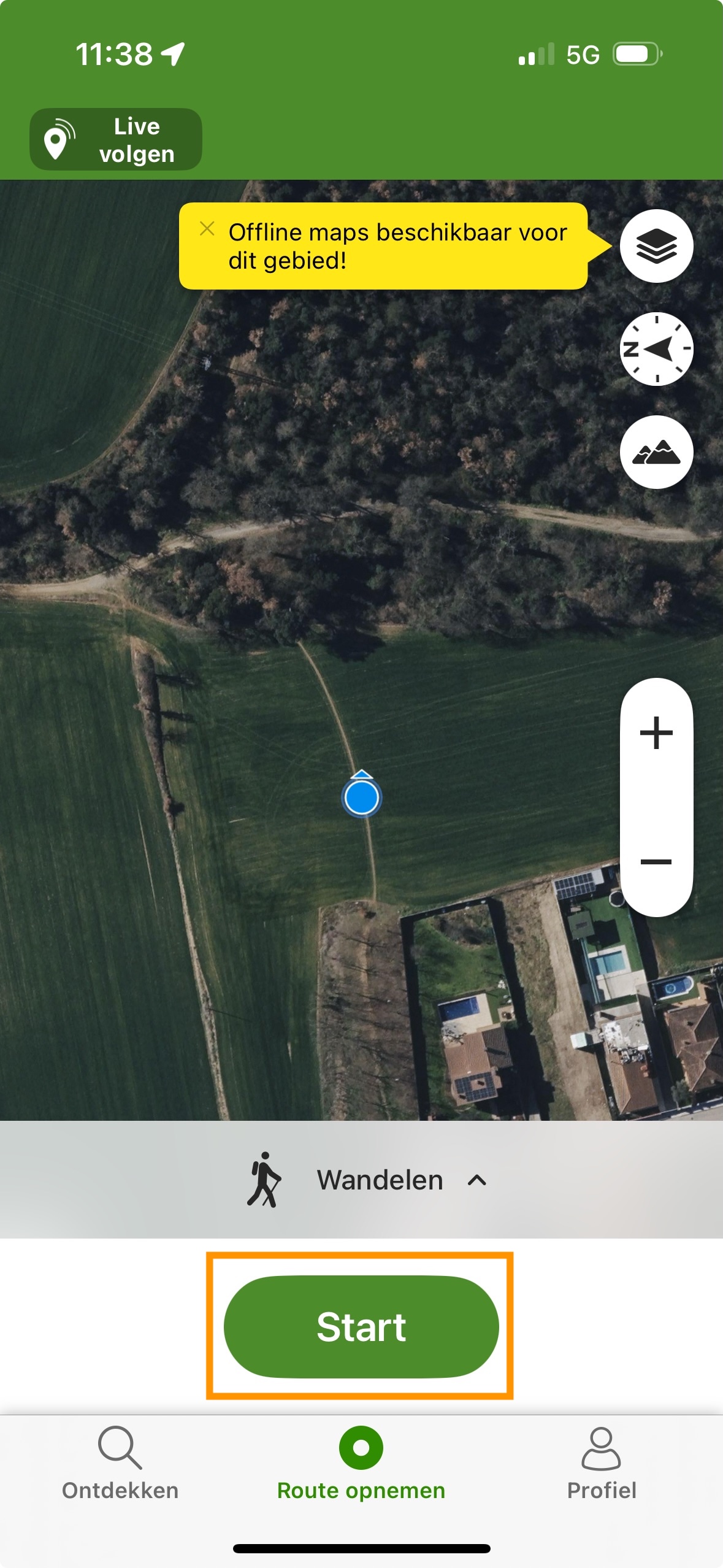Toggle the terrain mountain view button
Viewport: 723px width, 1568px height.
coord(656,452)
